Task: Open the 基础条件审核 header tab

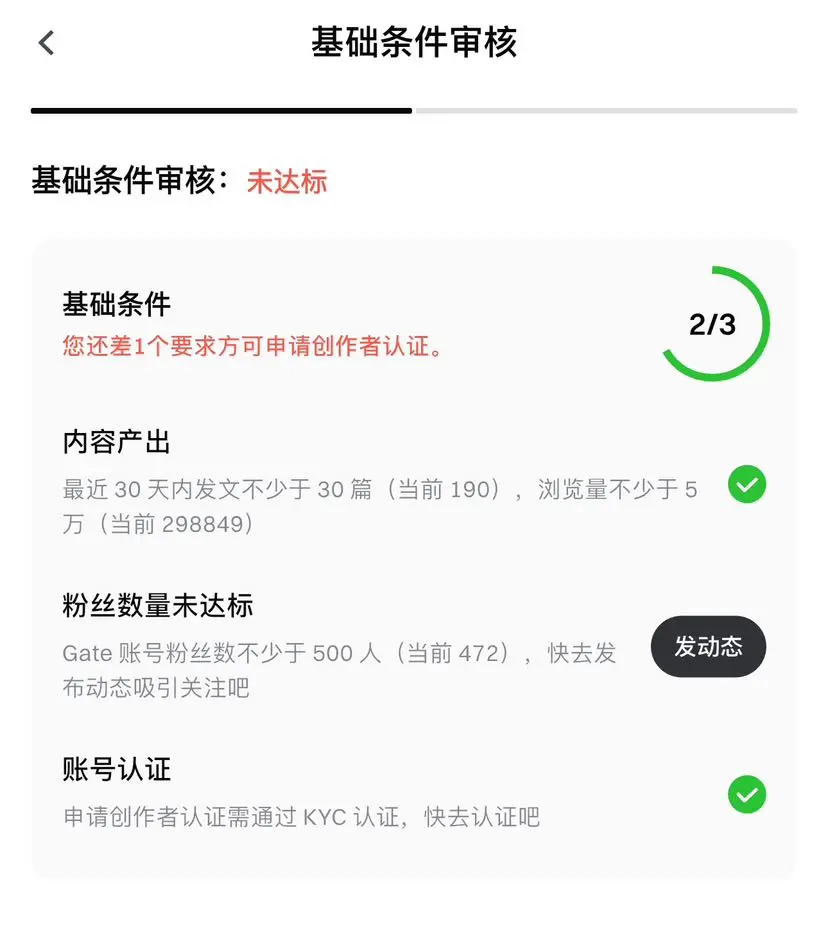Action: [x=413, y=44]
